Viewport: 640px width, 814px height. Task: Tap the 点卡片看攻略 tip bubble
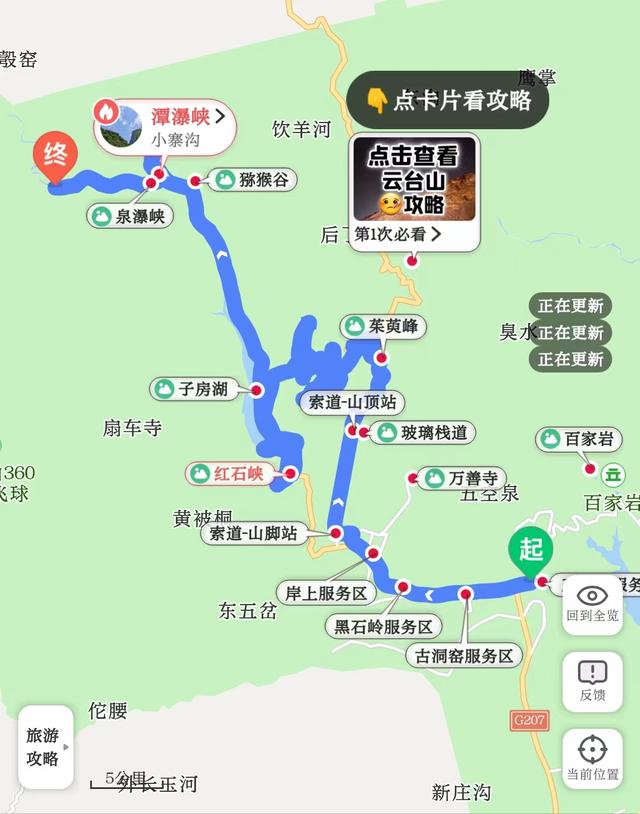tap(447, 100)
